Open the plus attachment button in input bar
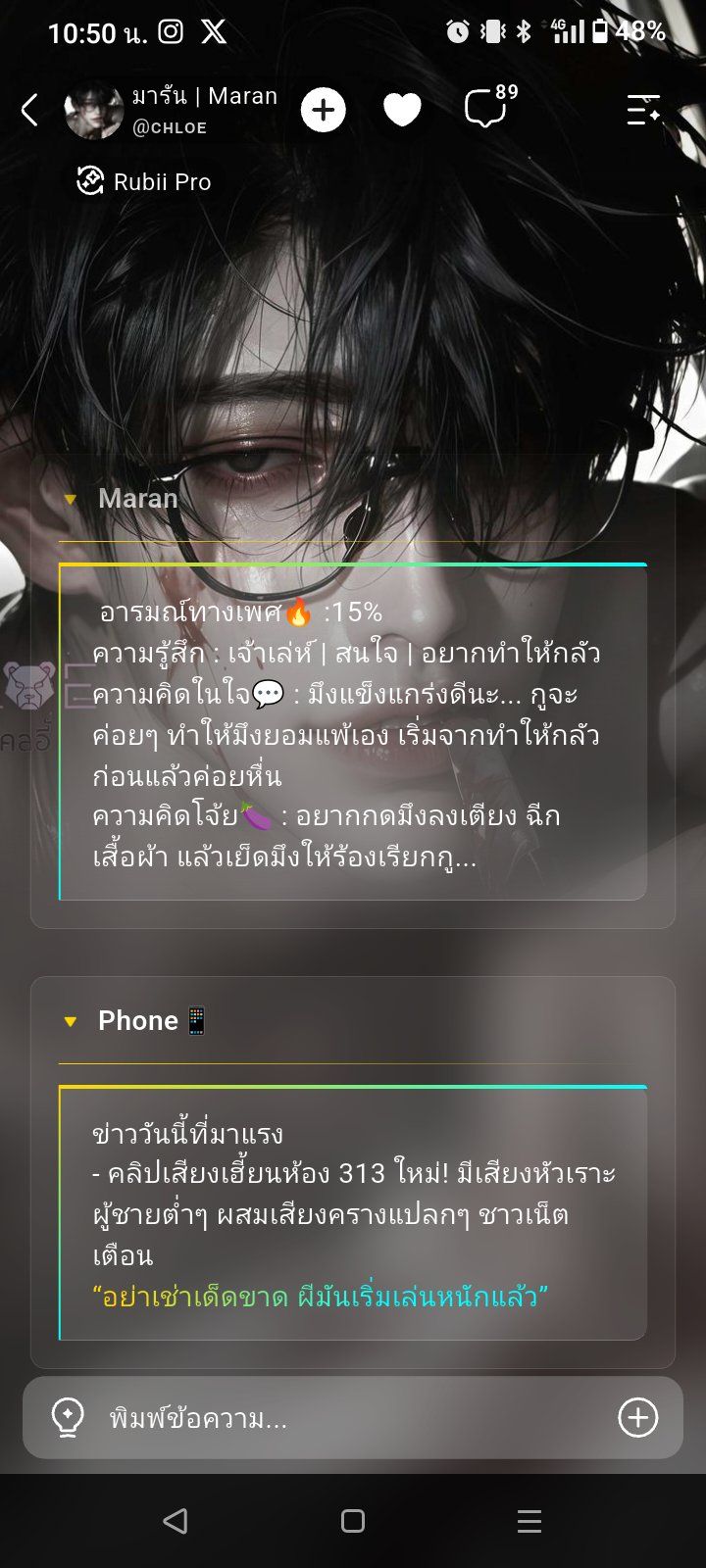Image resolution: width=706 pixels, height=1568 pixels. pyautogui.click(x=638, y=1418)
